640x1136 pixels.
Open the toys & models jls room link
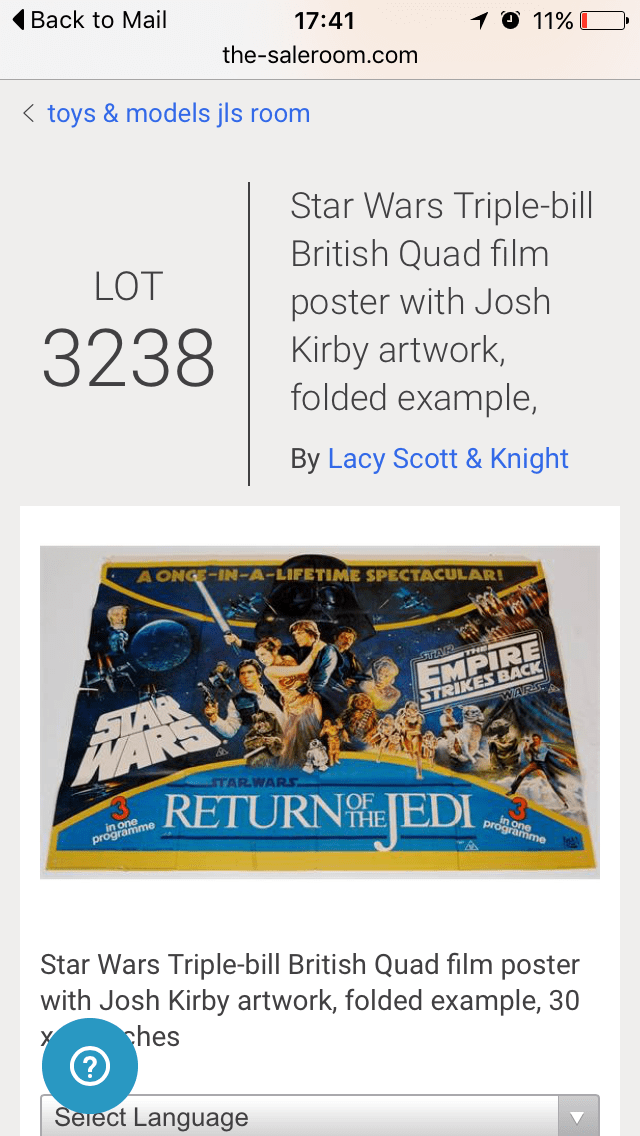178,113
